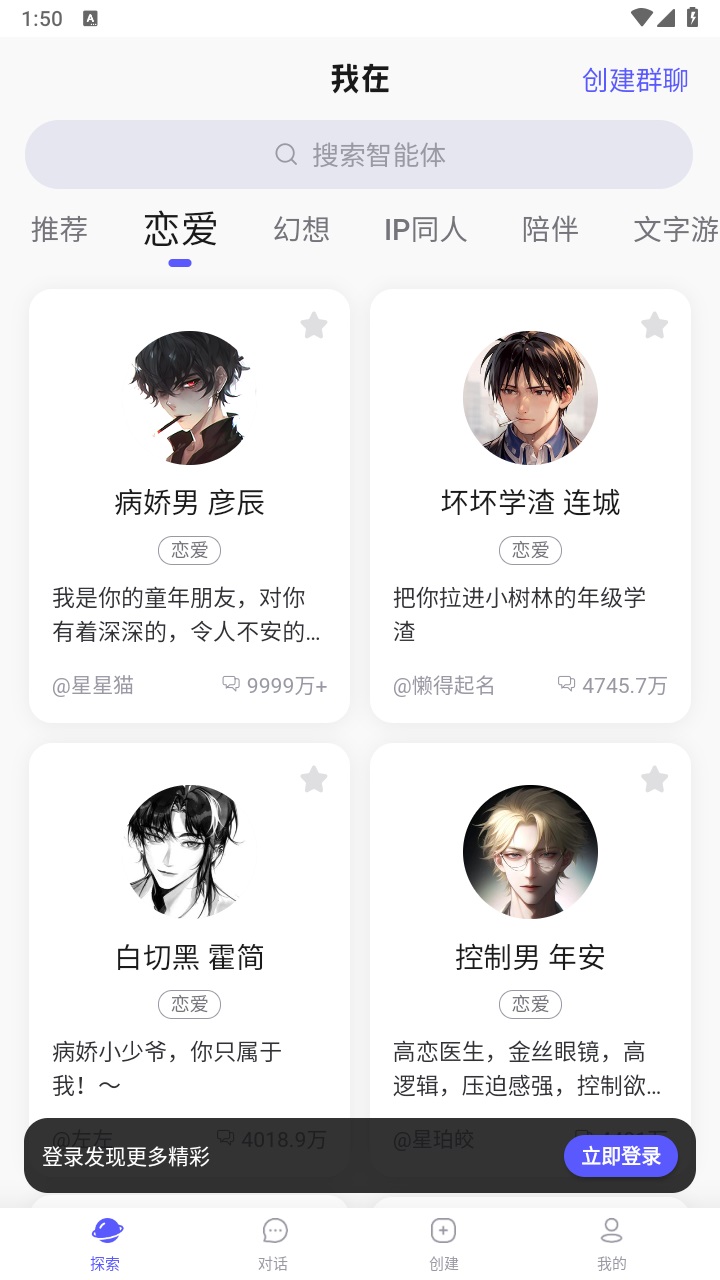Open the 文字游 category tab
Viewport: 720px width, 1280px height.
(675, 230)
